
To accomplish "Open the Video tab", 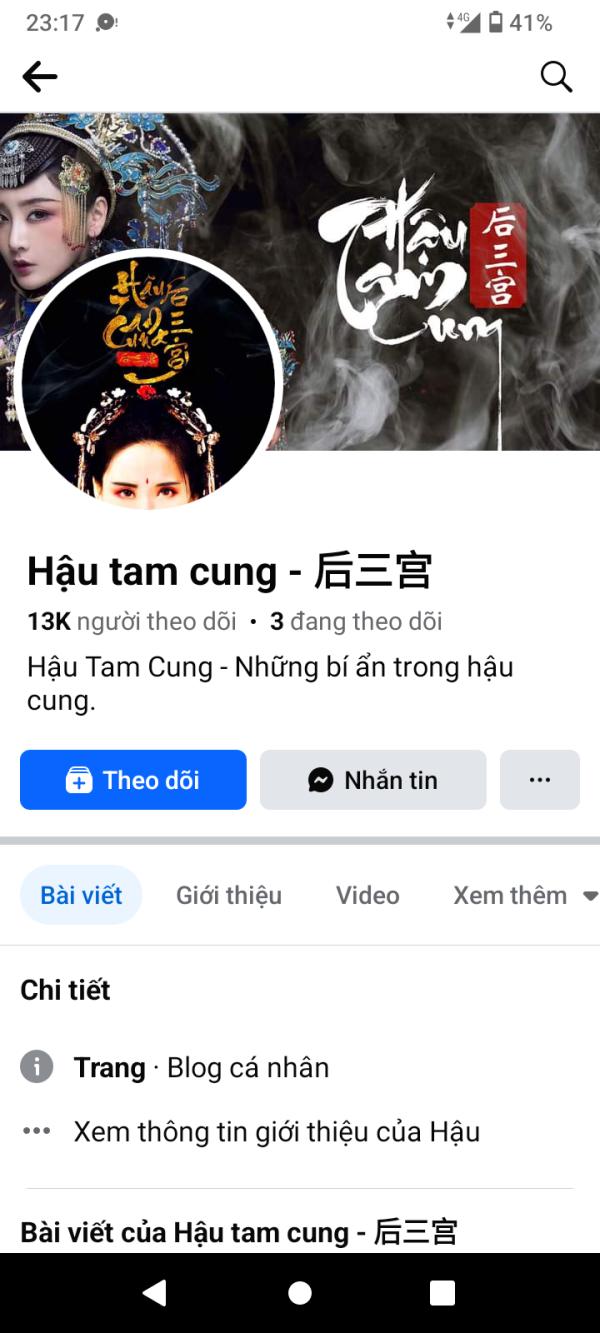I will (x=367, y=895).
